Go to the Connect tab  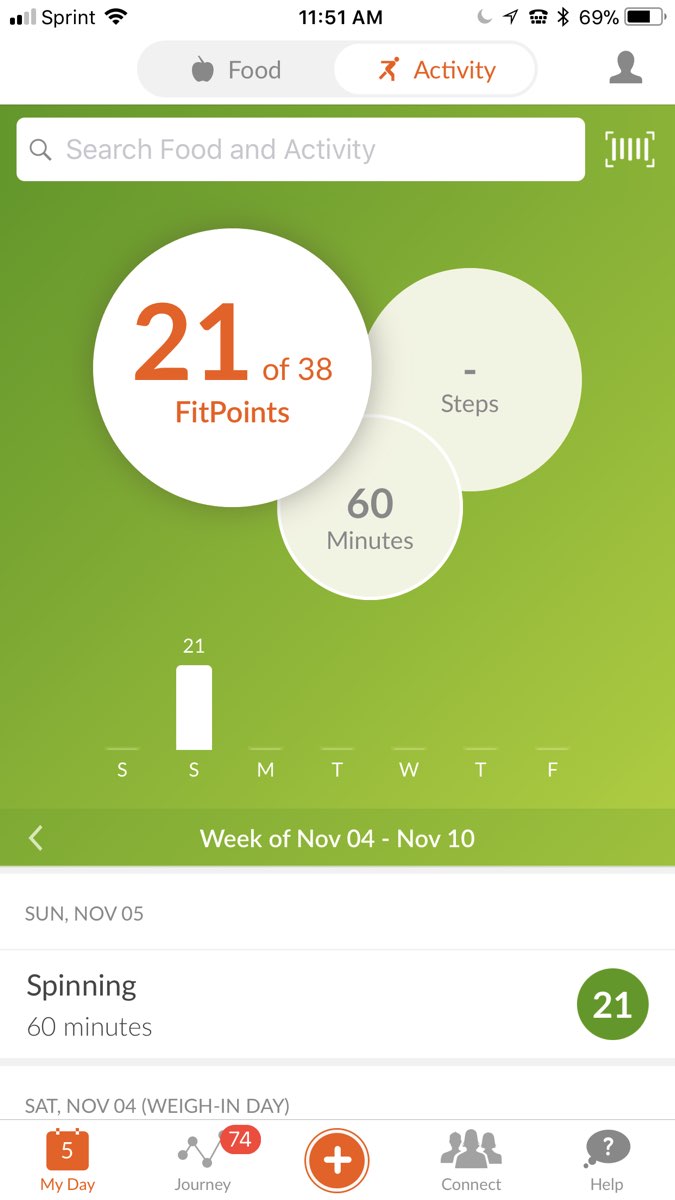point(471,1160)
